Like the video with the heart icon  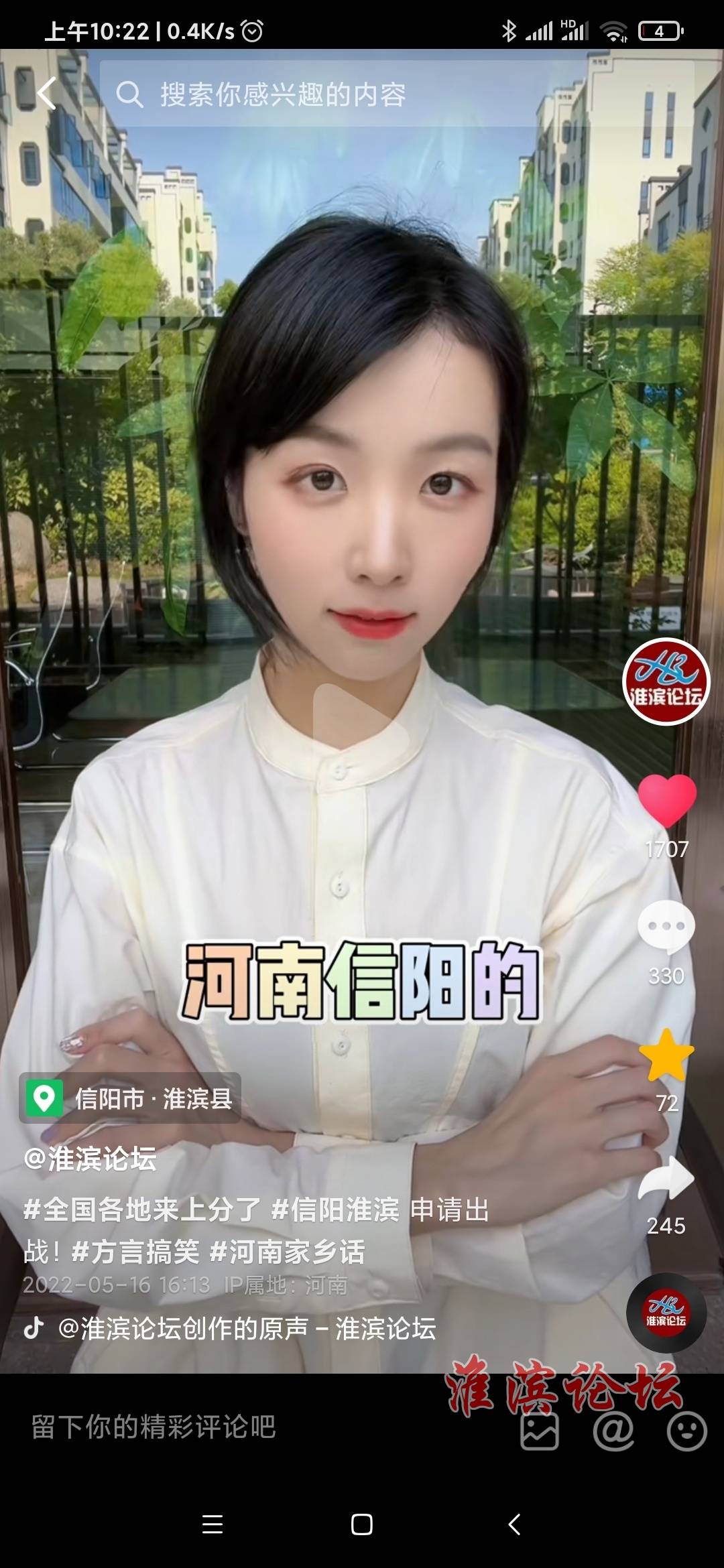[666, 801]
